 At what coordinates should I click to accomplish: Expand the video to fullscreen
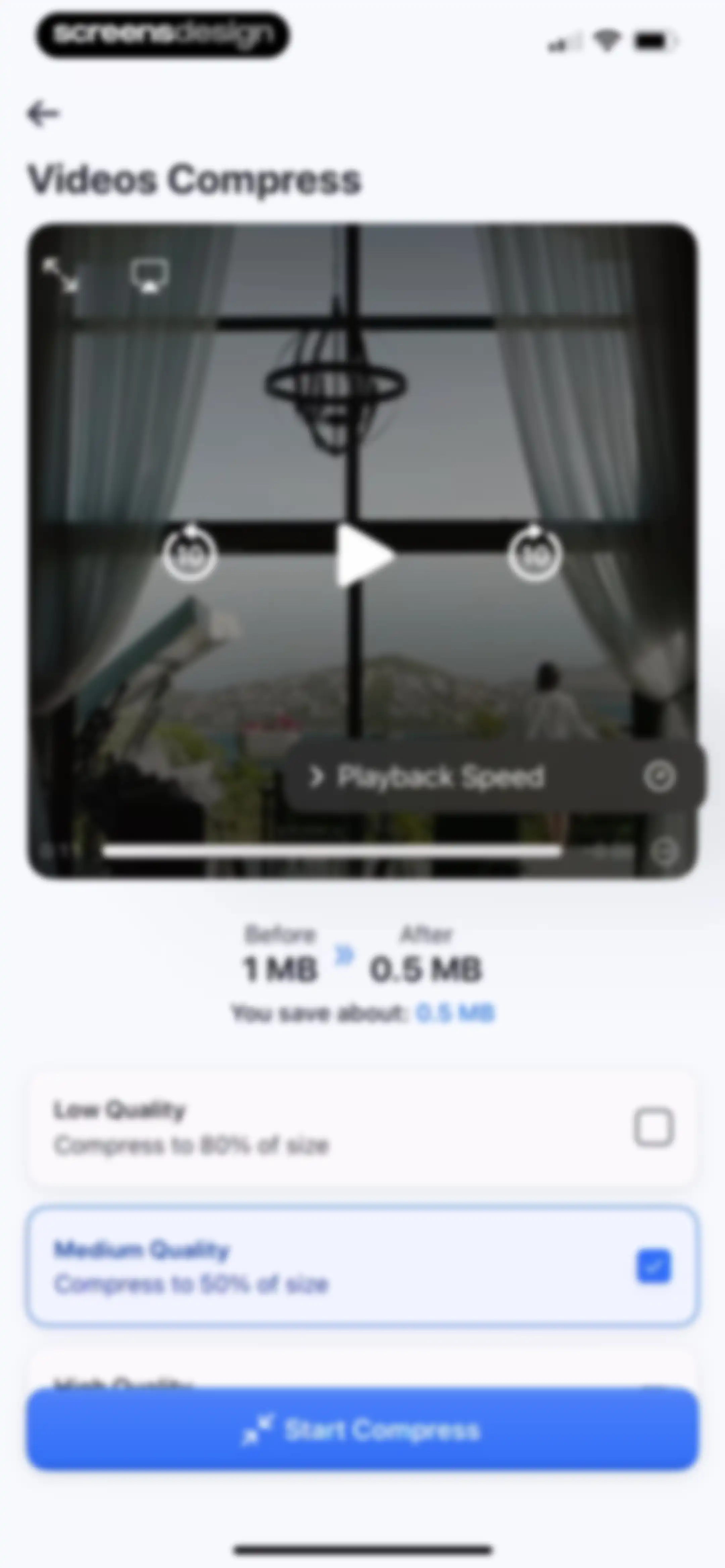click(x=60, y=275)
